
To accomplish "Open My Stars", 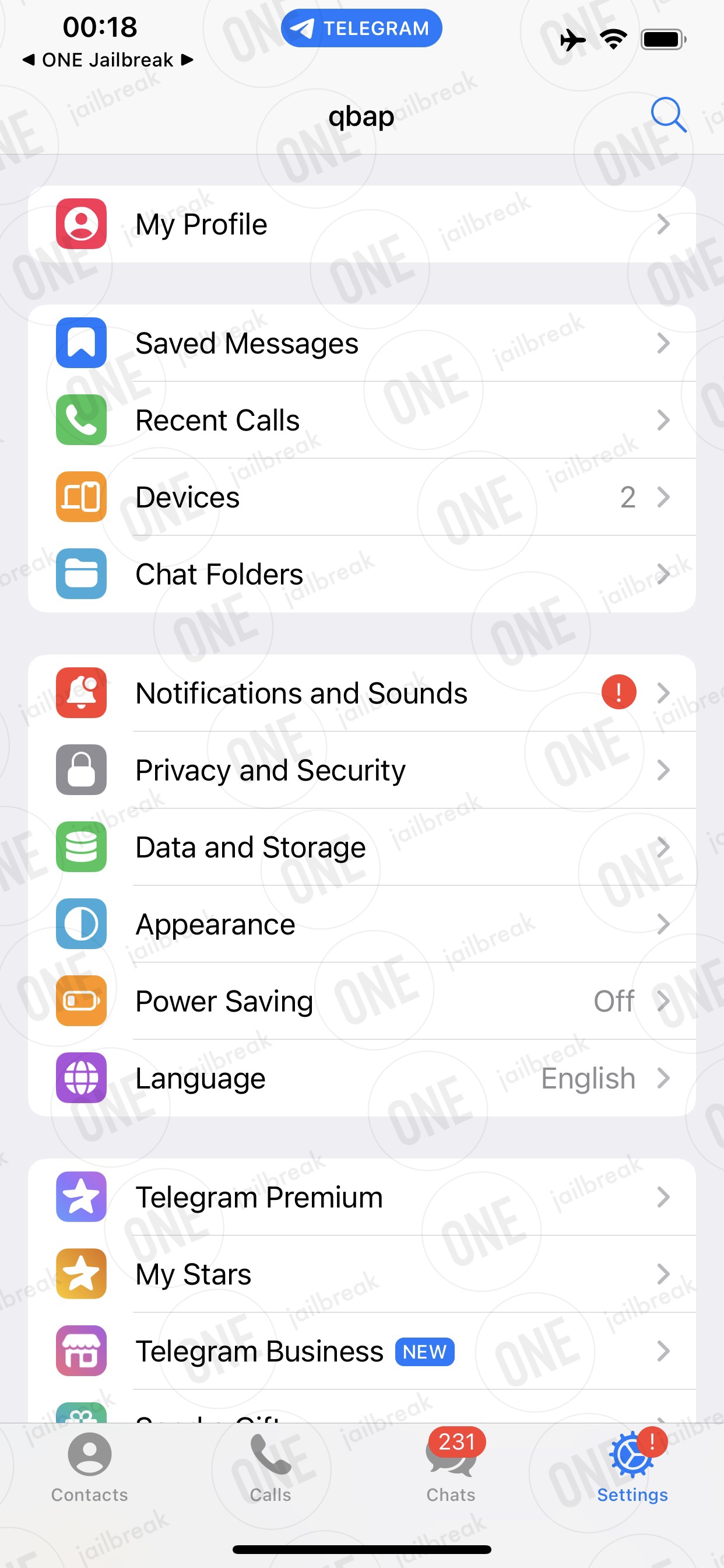I will 362,1274.
